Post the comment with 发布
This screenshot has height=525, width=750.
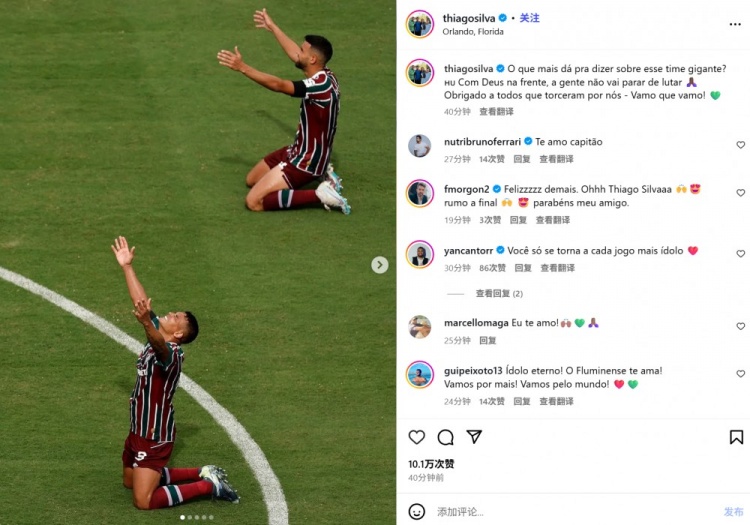coord(733,511)
